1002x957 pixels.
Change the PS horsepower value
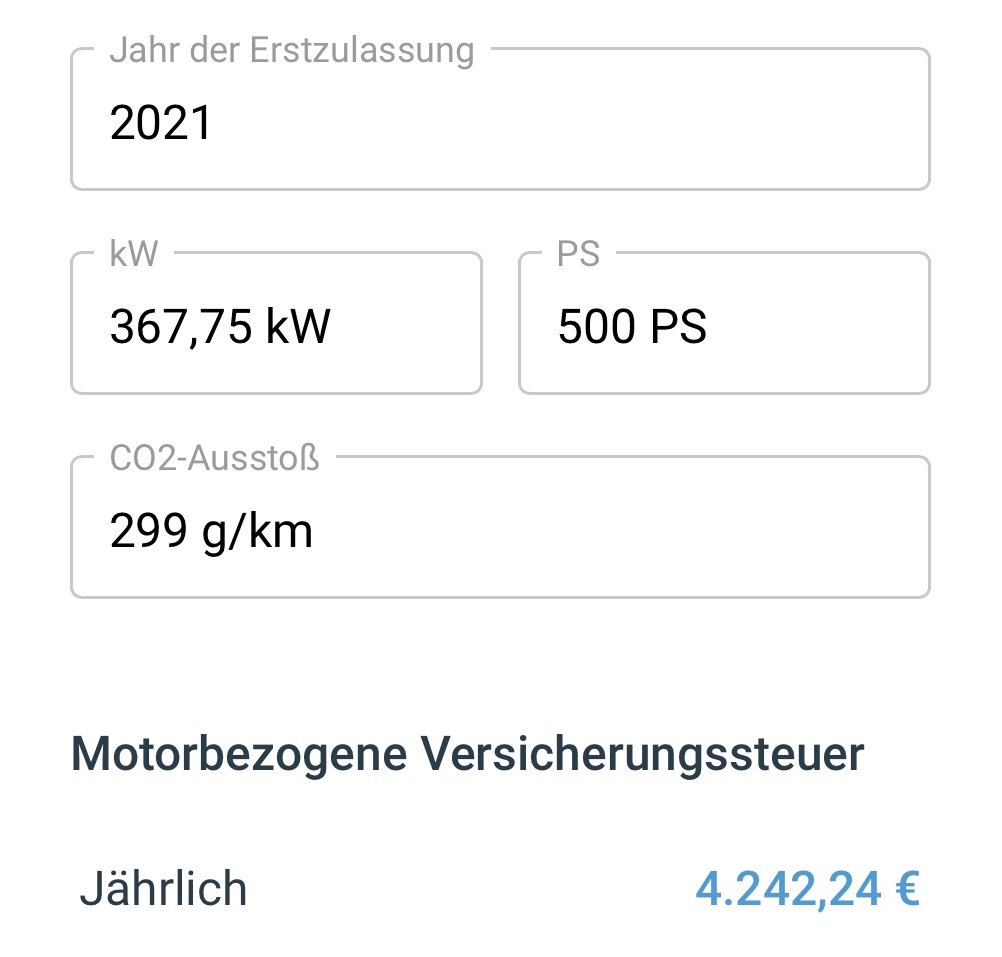click(x=724, y=327)
